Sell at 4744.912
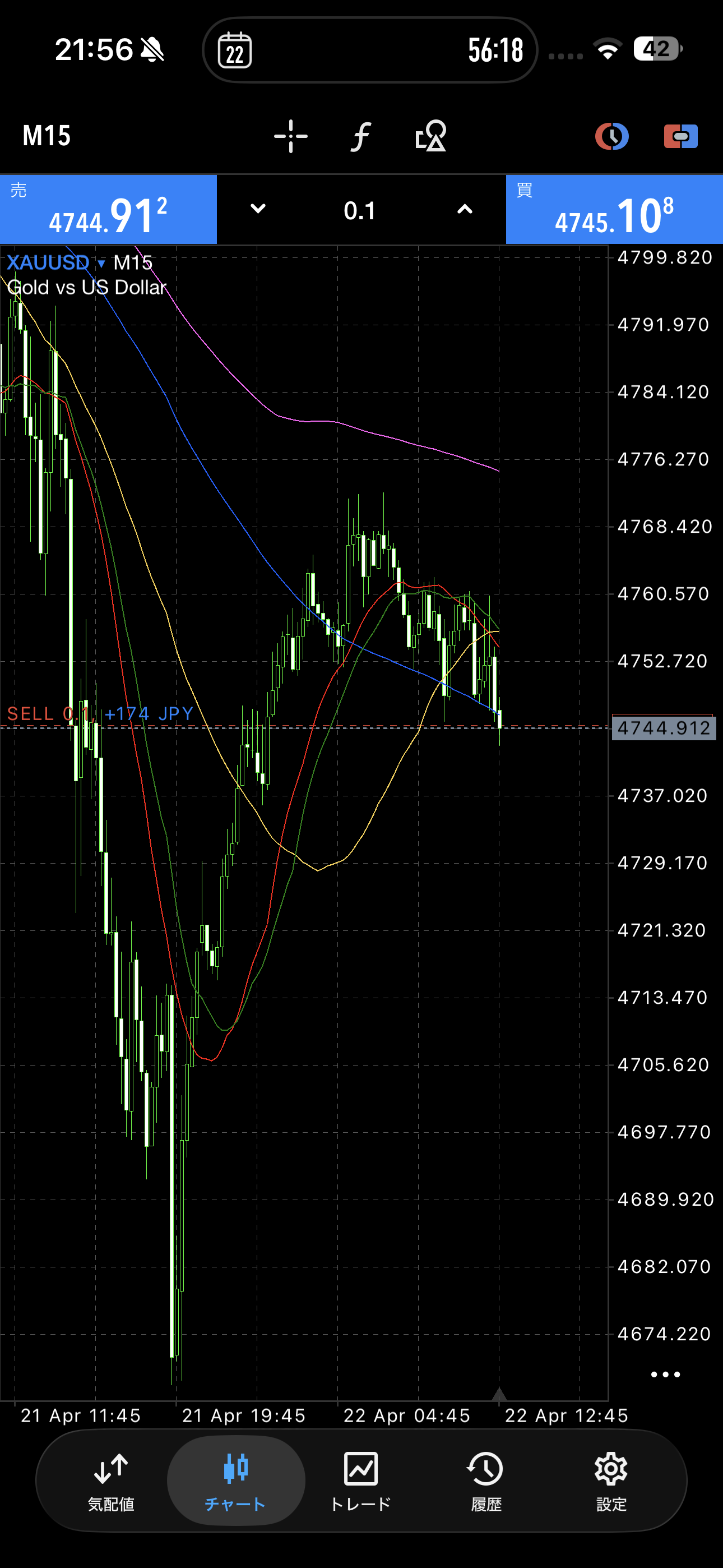This screenshot has height=1568, width=723. tap(108, 210)
